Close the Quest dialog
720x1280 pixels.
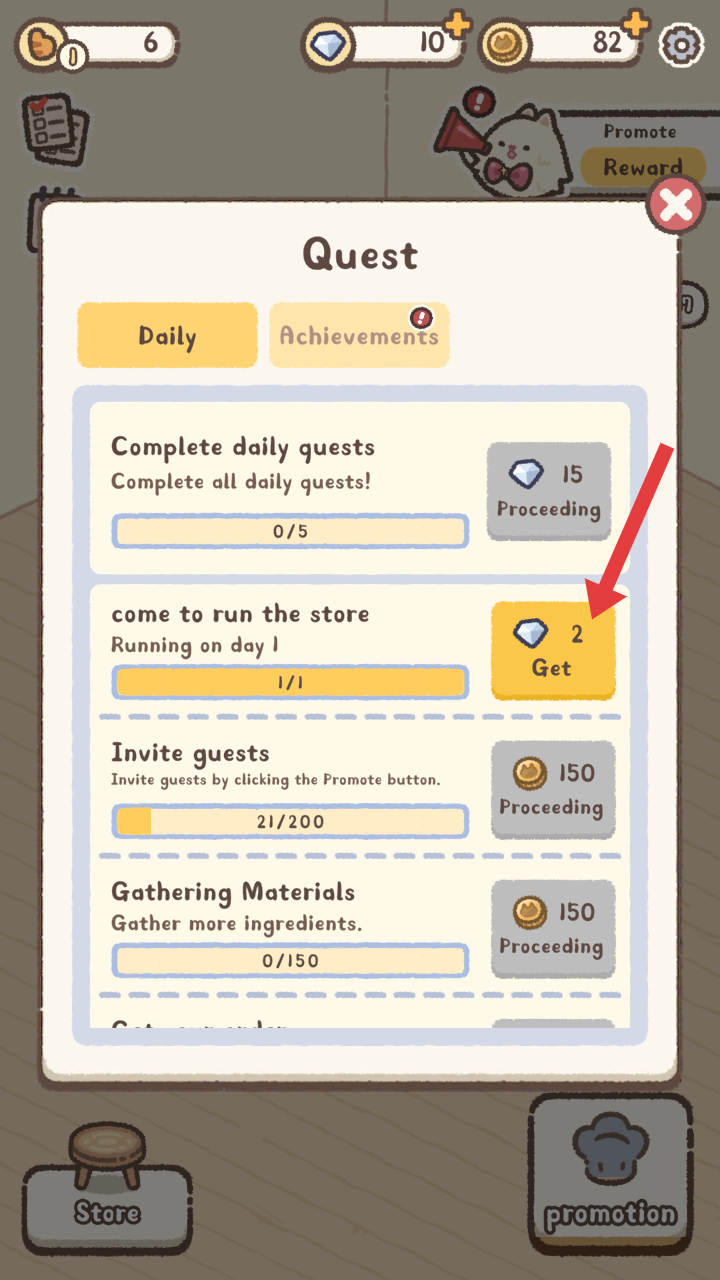(x=676, y=206)
